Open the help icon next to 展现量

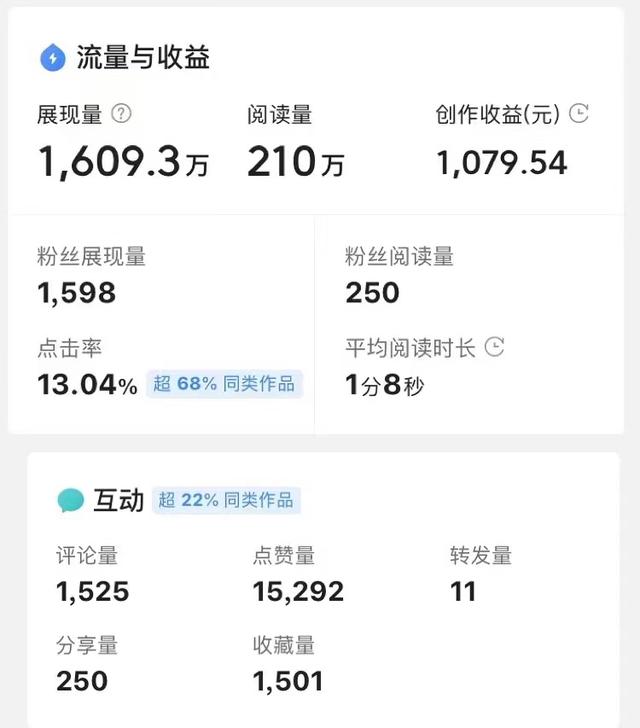pyautogui.click(x=121, y=114)
